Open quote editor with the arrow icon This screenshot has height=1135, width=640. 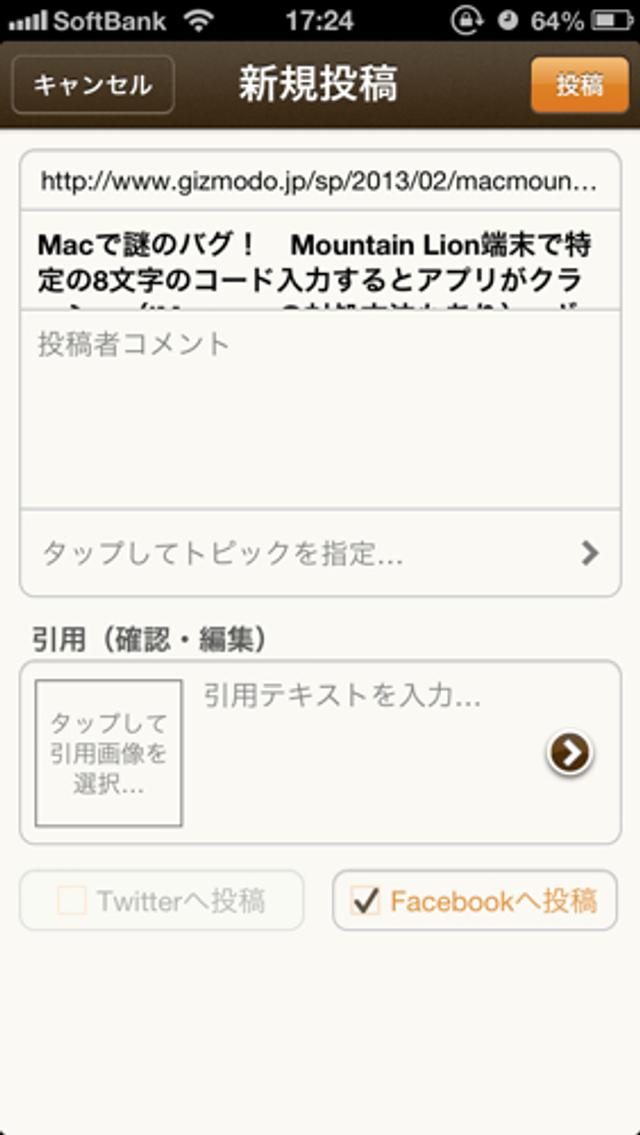(x=570, y=754)
